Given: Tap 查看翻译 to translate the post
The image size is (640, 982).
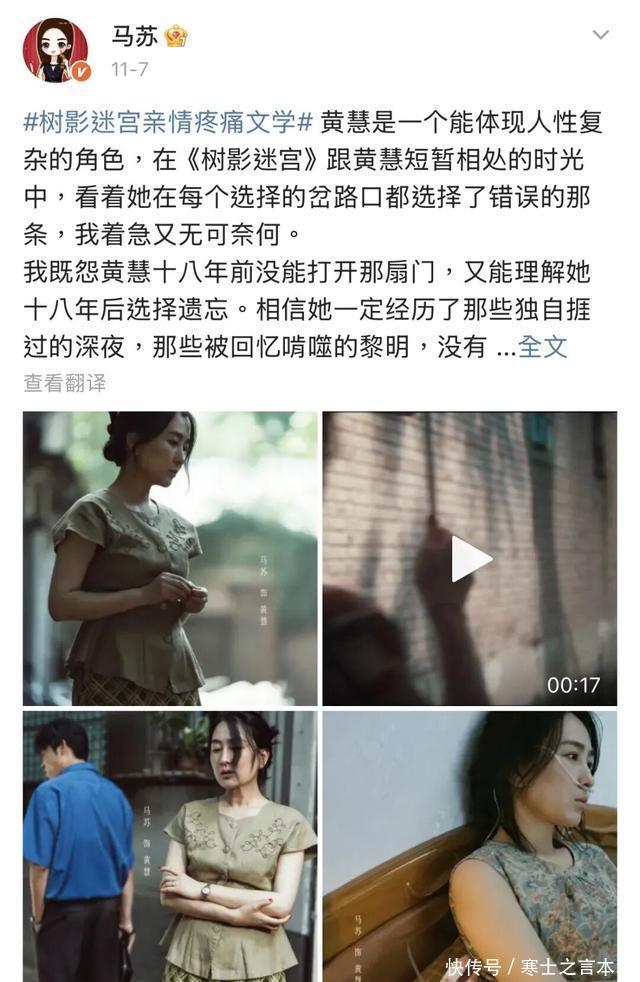Looking at the screenshot, I should [65, 383].
